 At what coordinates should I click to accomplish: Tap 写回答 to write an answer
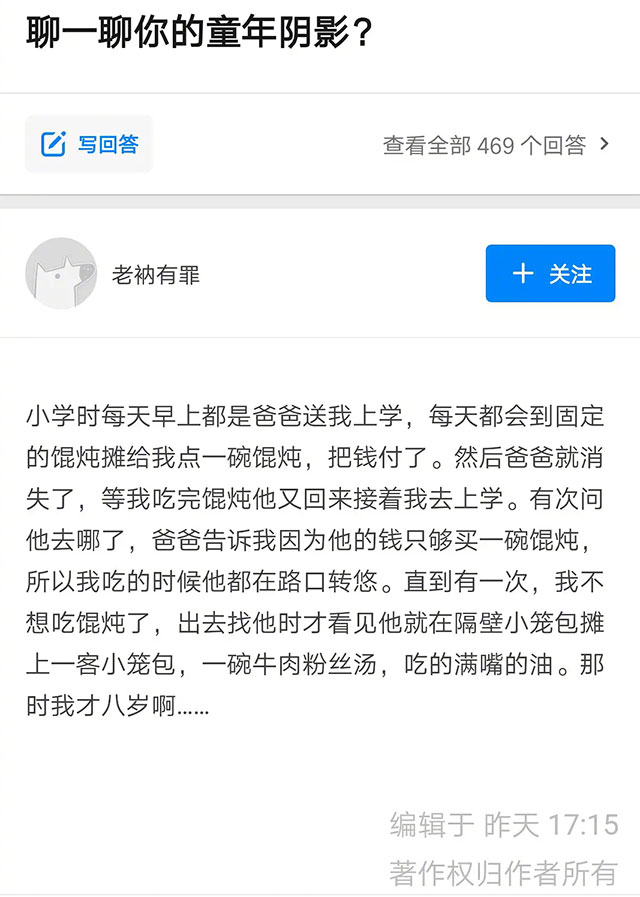[89, 144]
